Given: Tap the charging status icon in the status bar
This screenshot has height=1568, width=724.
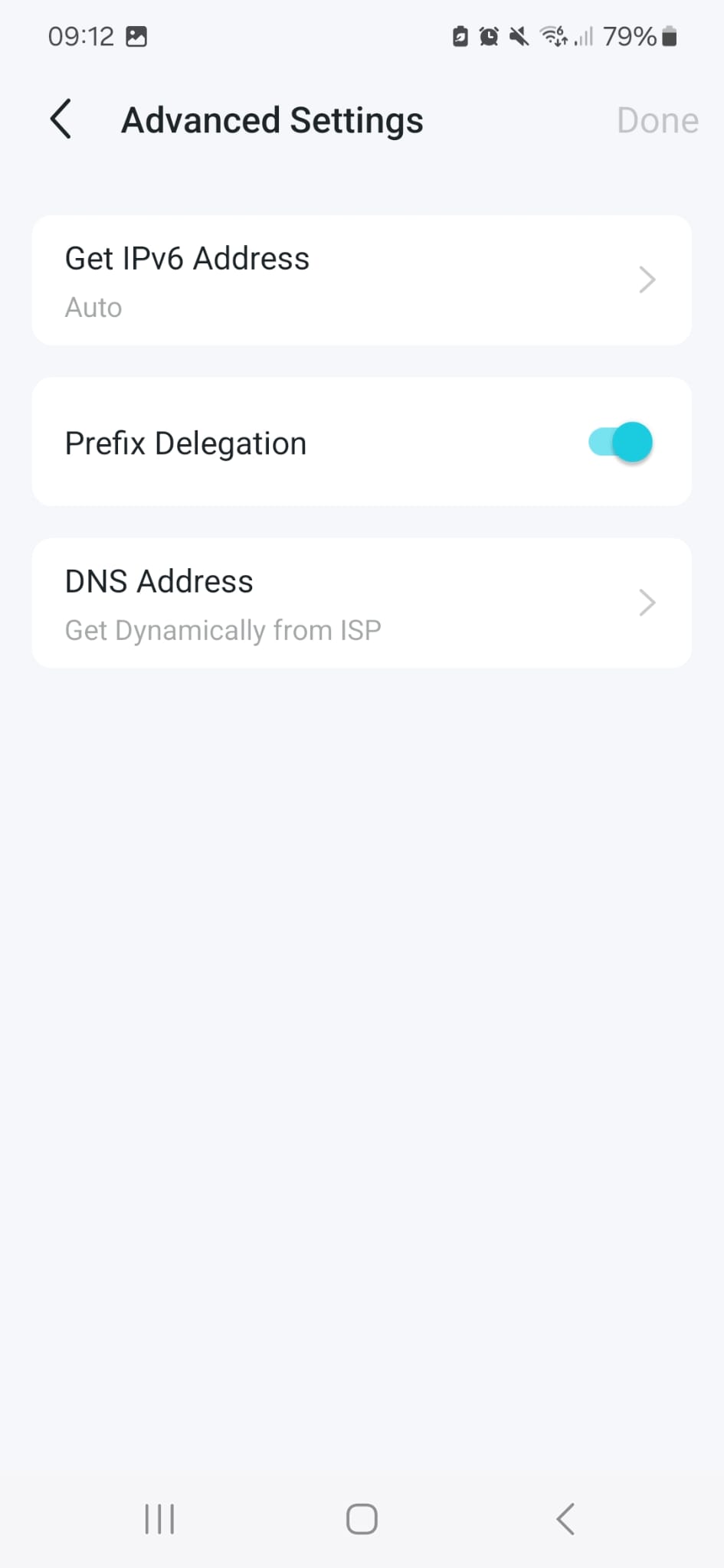Looking at the screenshot, I should 460,37.
